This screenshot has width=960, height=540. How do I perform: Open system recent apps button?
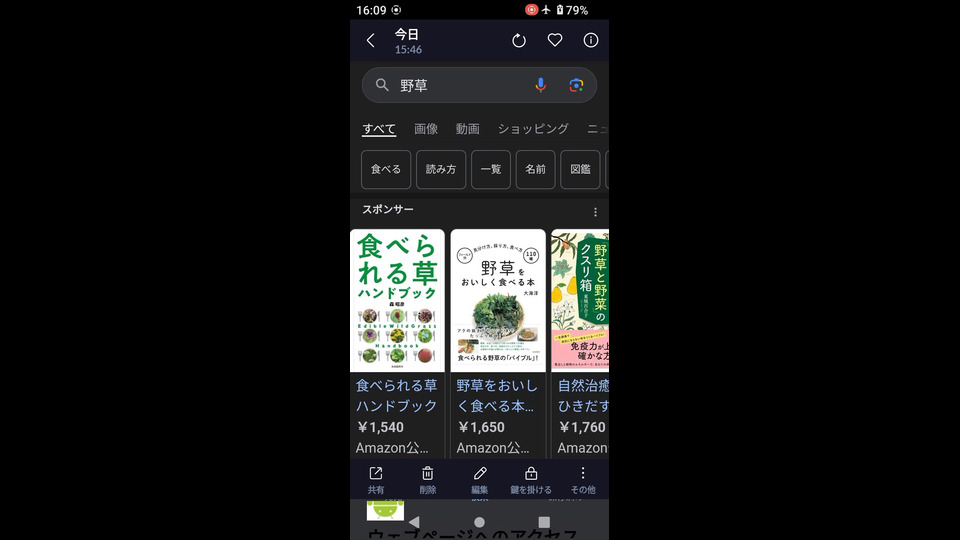click(544, 522)
